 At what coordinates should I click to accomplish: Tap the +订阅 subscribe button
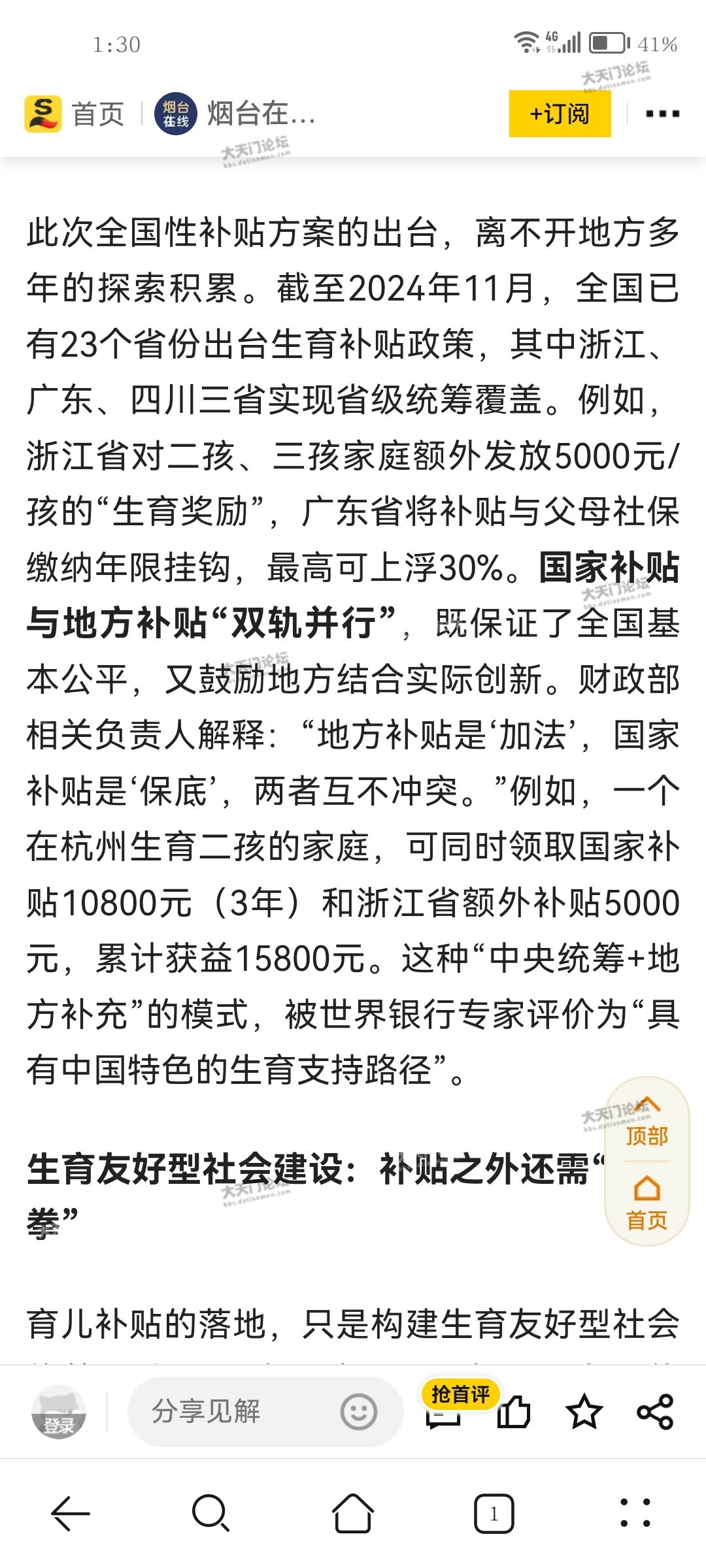tap(560, 114)
